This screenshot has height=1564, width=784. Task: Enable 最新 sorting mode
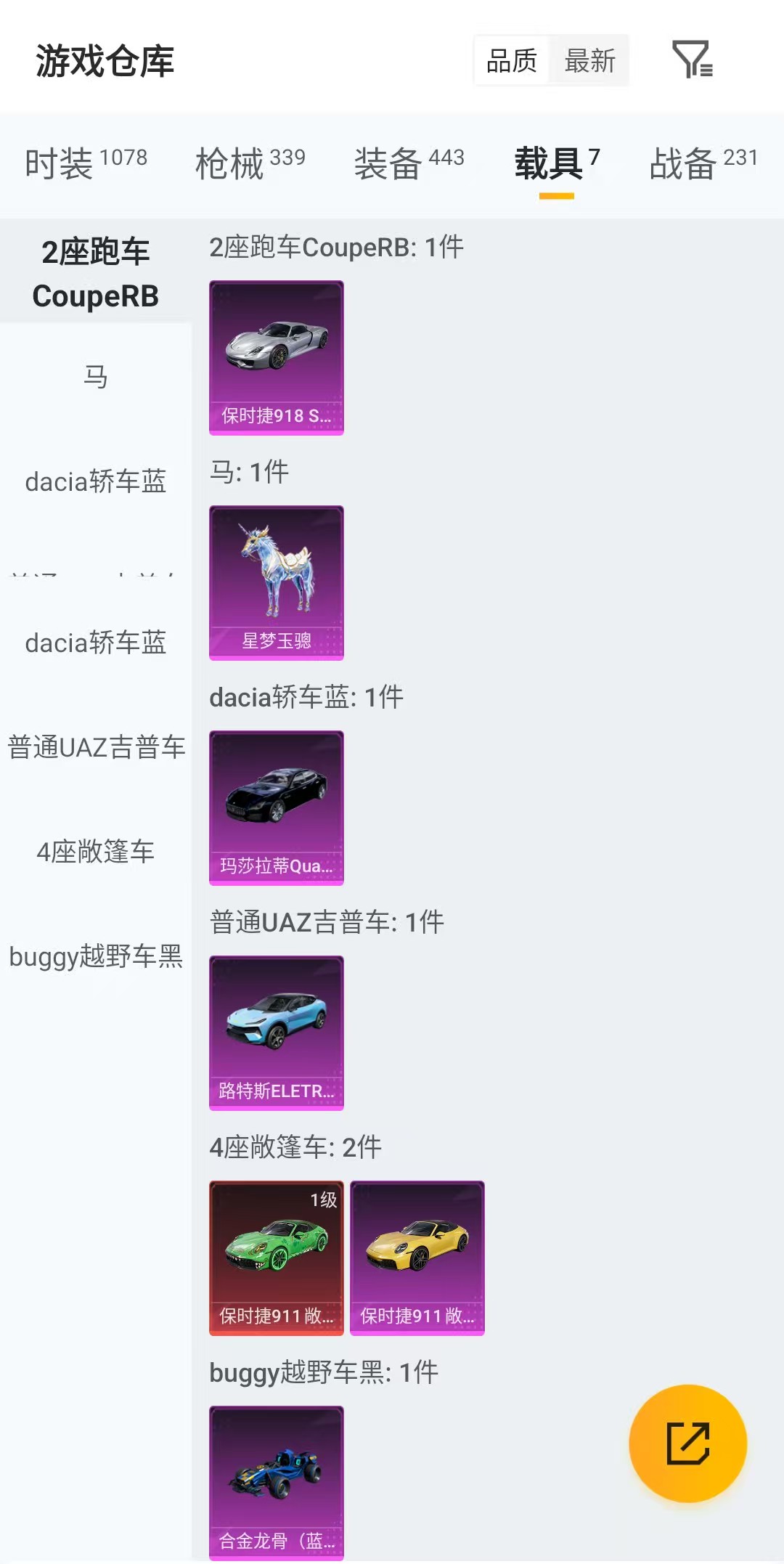(590, 61)
